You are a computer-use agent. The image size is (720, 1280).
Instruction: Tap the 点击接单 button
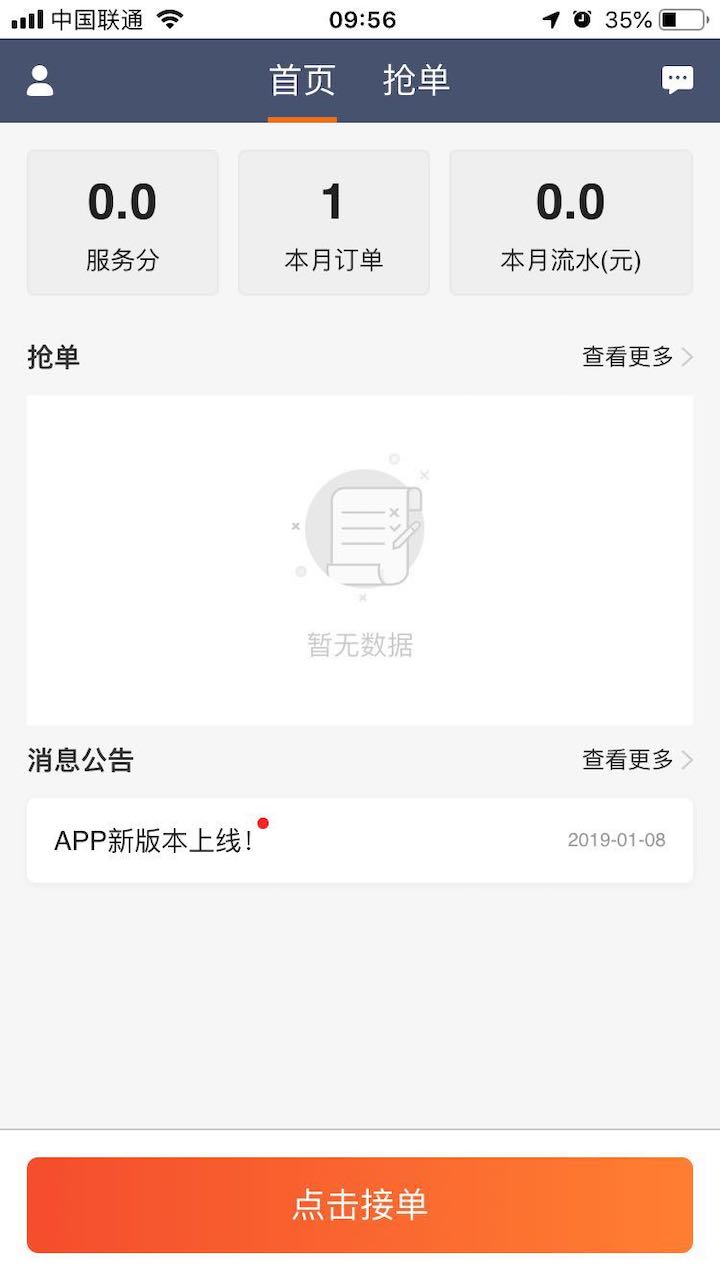pyautogui.click(x=359, y=1204)
